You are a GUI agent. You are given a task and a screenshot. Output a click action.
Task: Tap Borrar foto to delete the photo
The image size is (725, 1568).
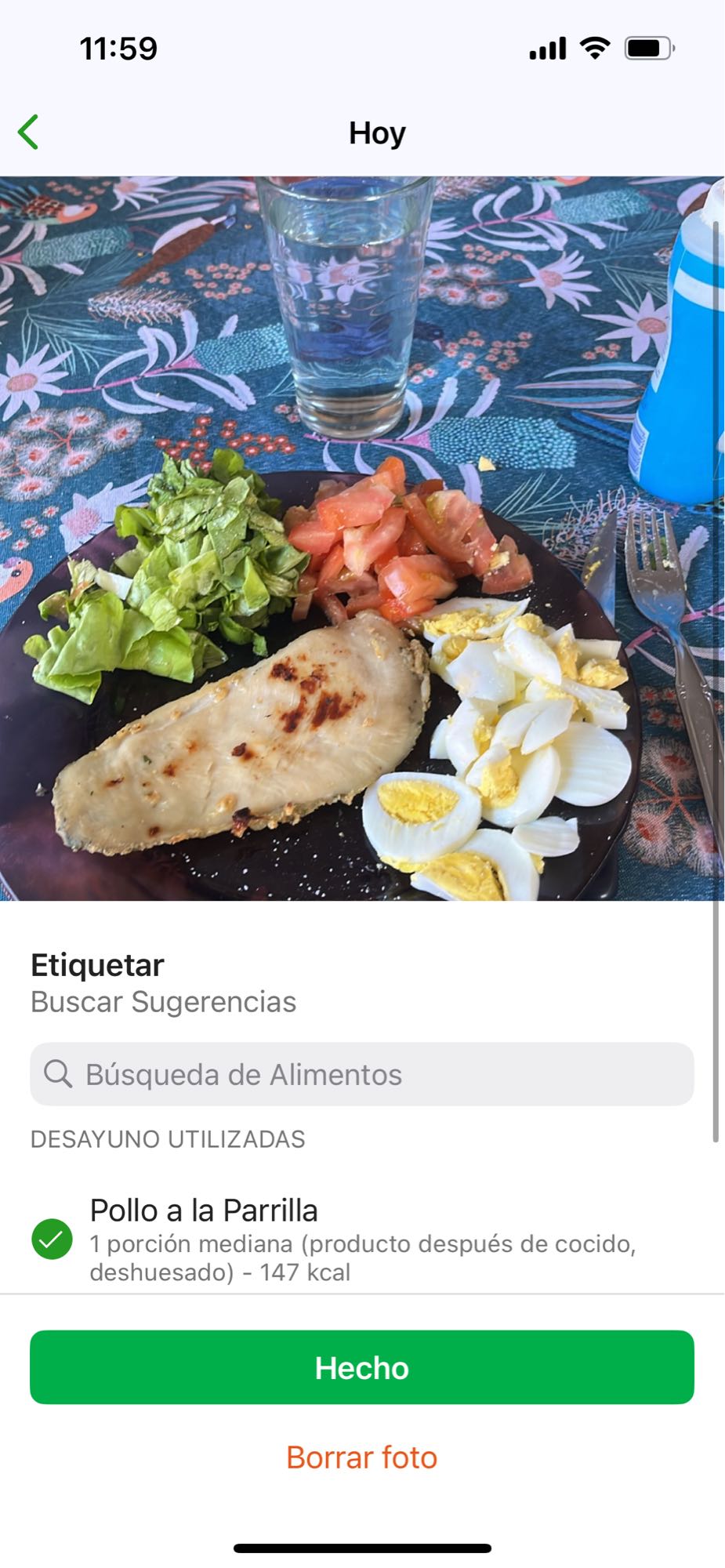point(362,1457)
